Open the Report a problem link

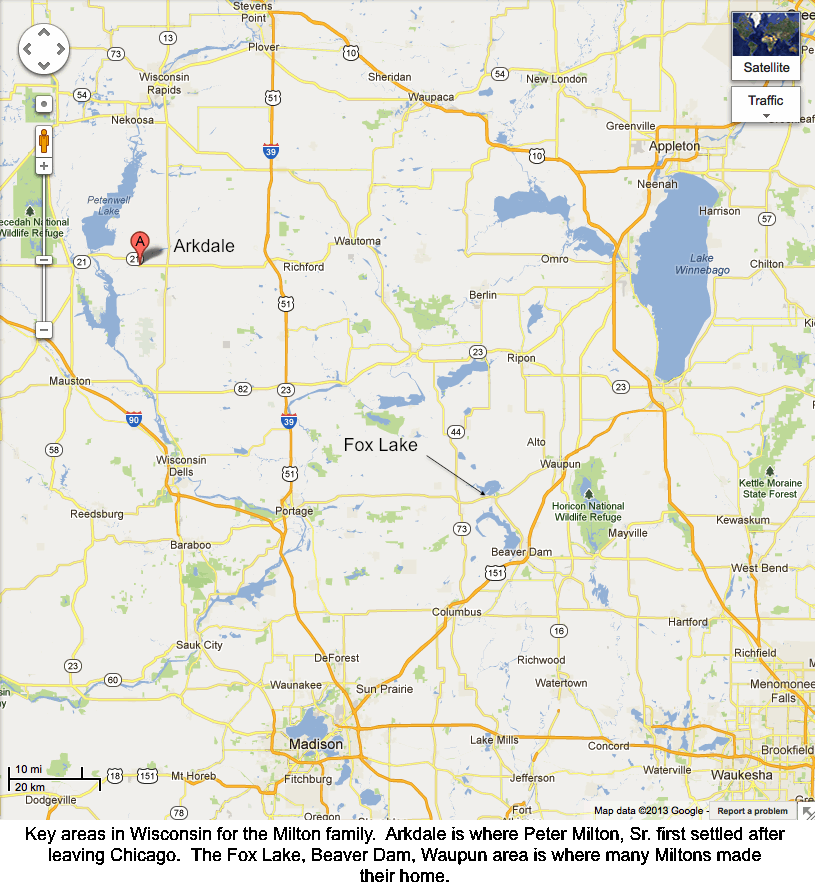point(752,811)
